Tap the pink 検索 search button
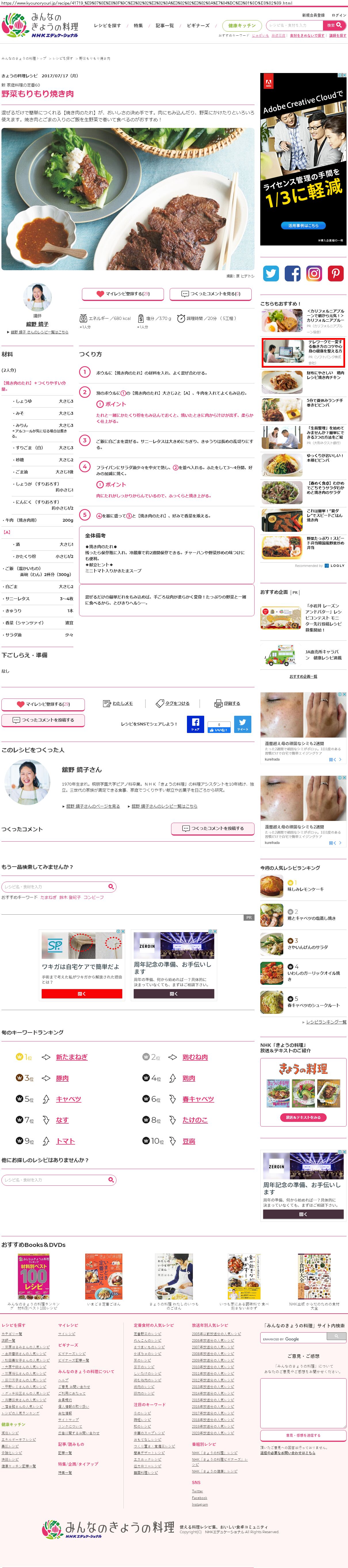Image resolution: width=348 pixels, height=1568 pixels. 334,26
